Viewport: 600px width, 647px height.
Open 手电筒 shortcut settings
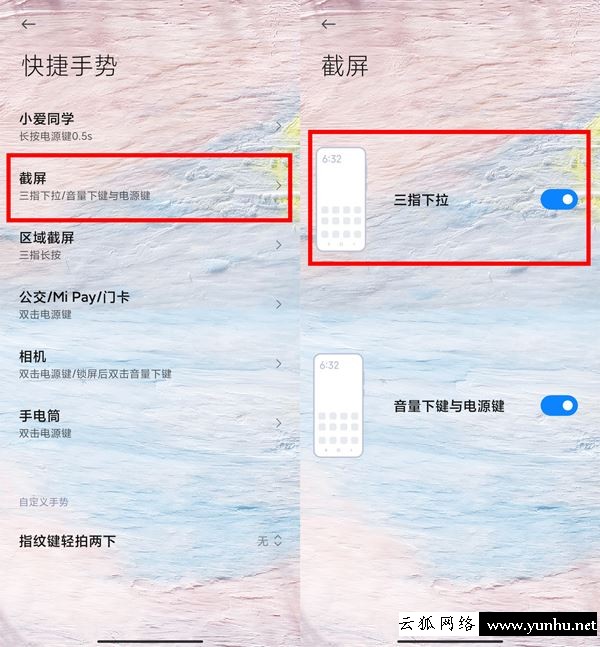(x=150, y=423)
